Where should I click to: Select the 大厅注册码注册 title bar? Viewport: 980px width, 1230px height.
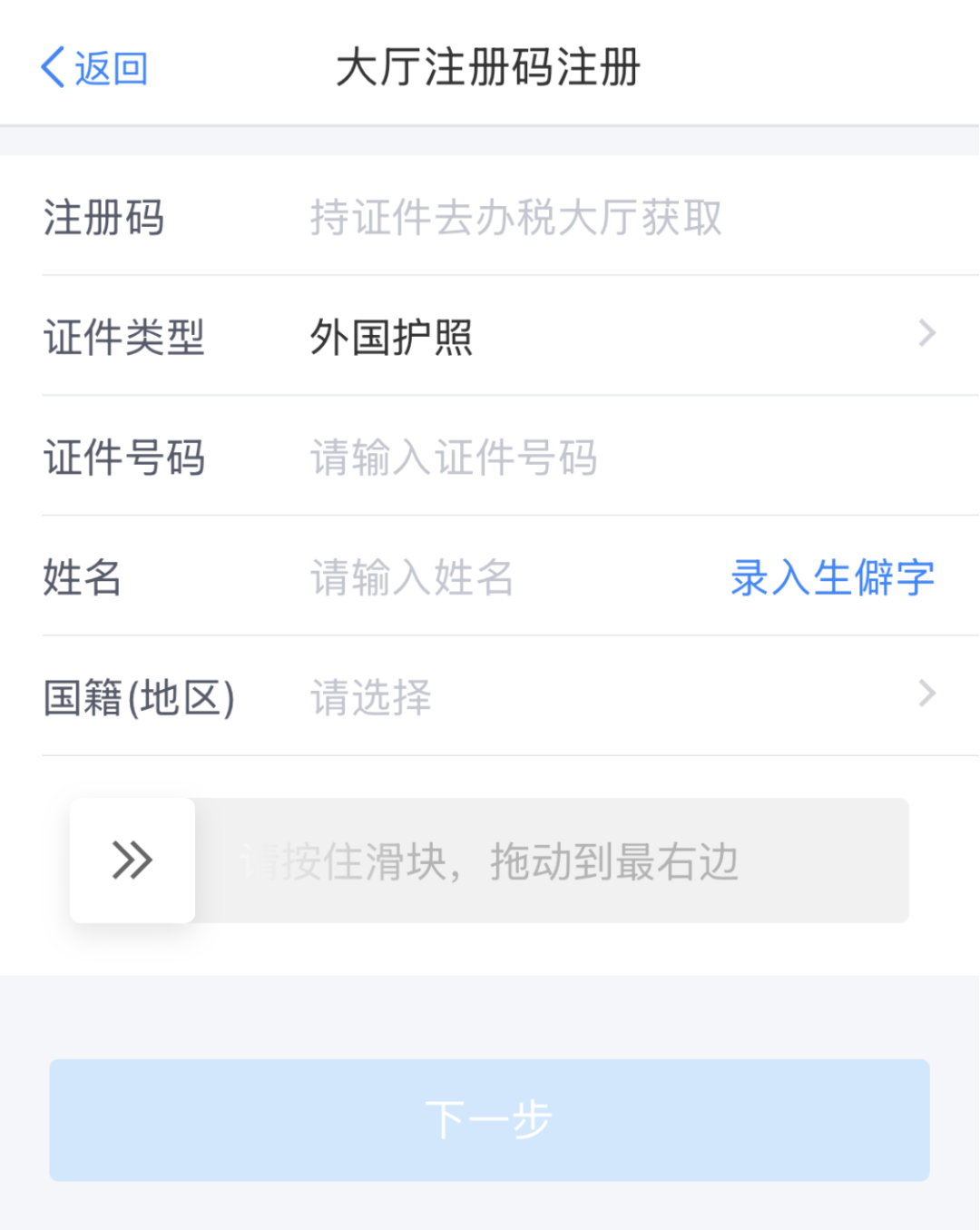pos(490,65)
